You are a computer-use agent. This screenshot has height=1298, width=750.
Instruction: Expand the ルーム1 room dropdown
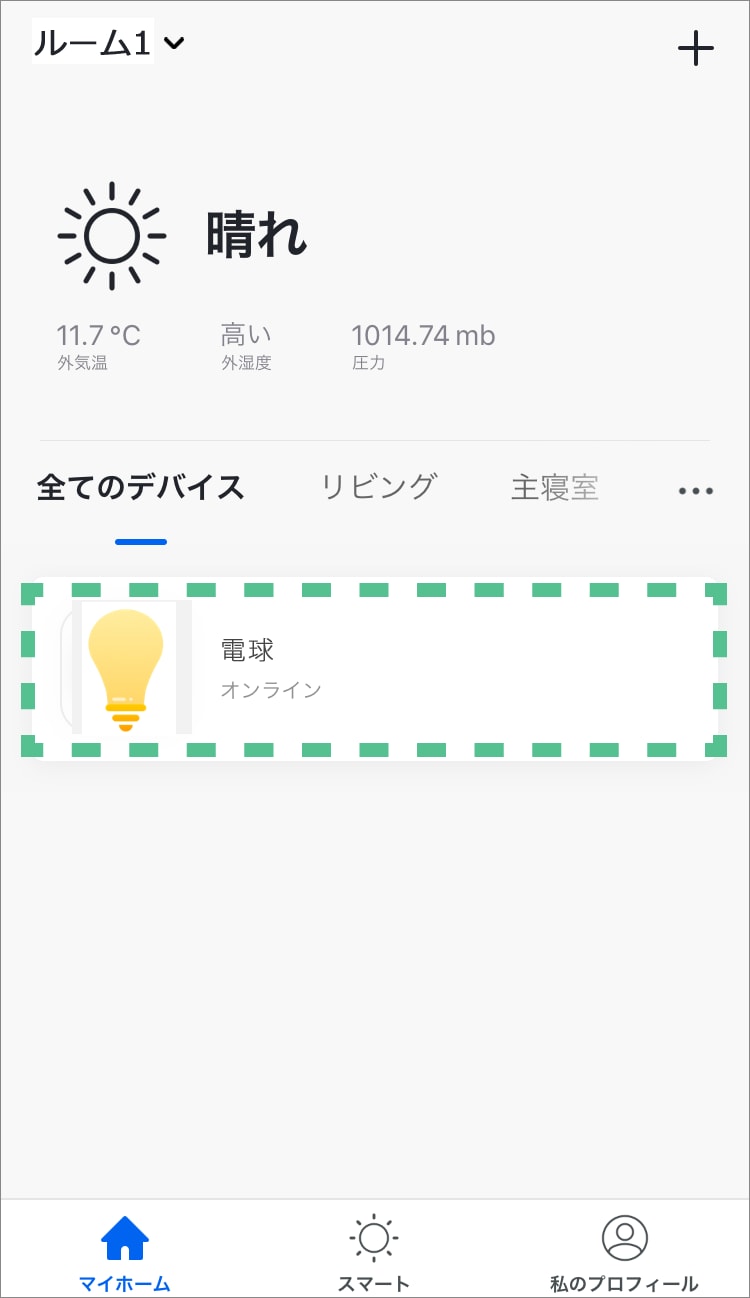point(109,43)
